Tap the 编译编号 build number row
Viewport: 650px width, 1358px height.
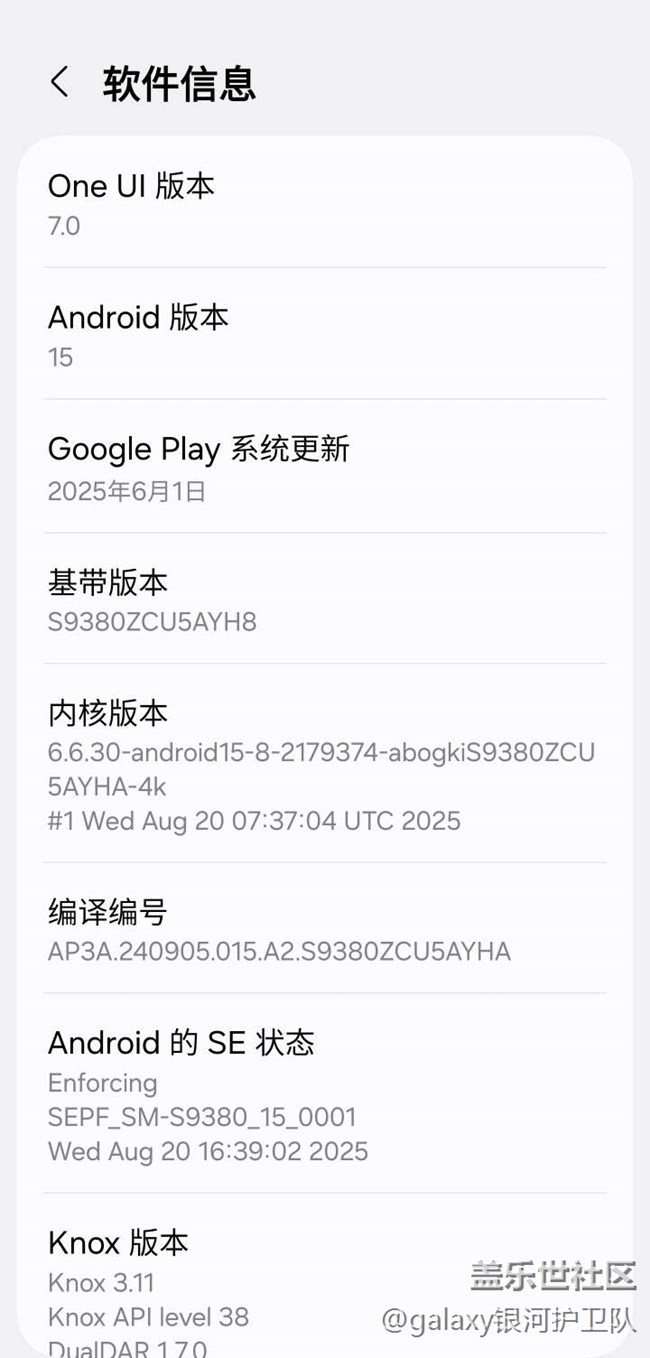coord(324,929)
